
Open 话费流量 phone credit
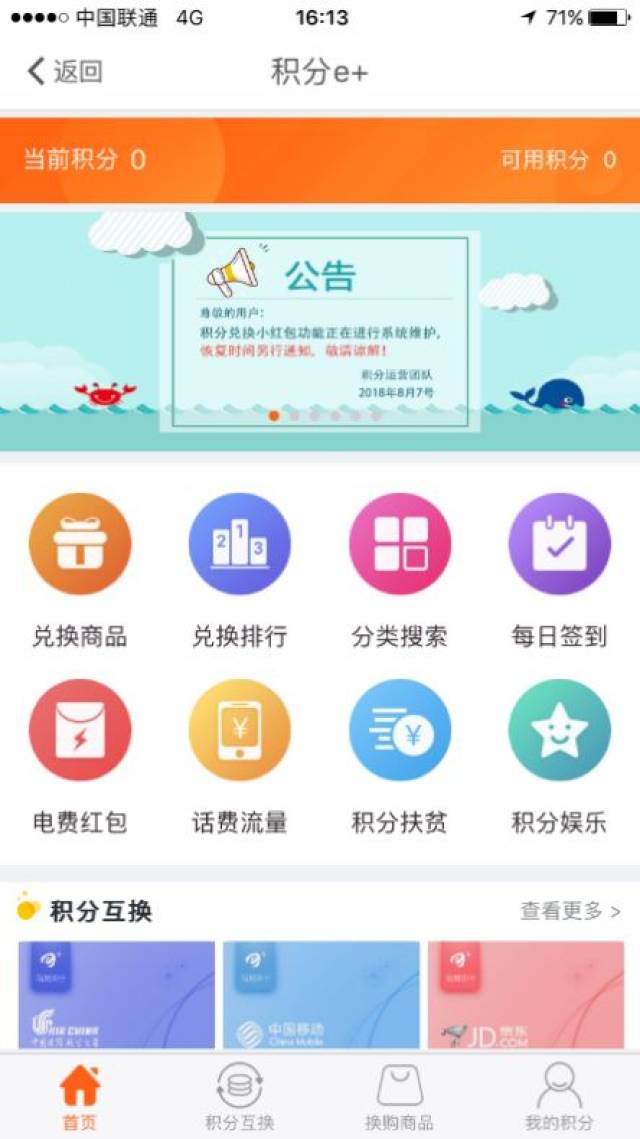(240, 730)
